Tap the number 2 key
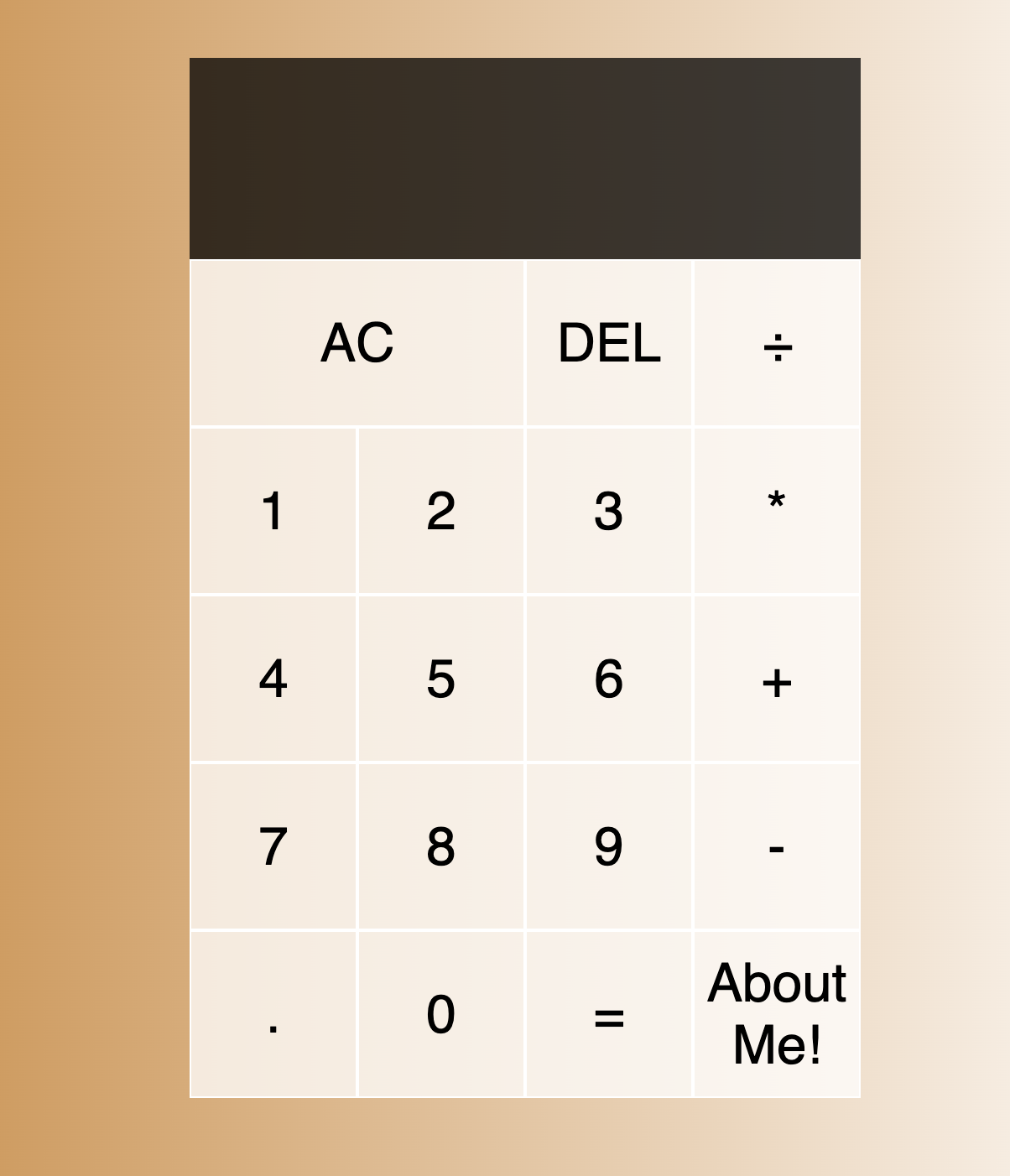This screenshot has width=1010, height=1176. coord(441,511)
